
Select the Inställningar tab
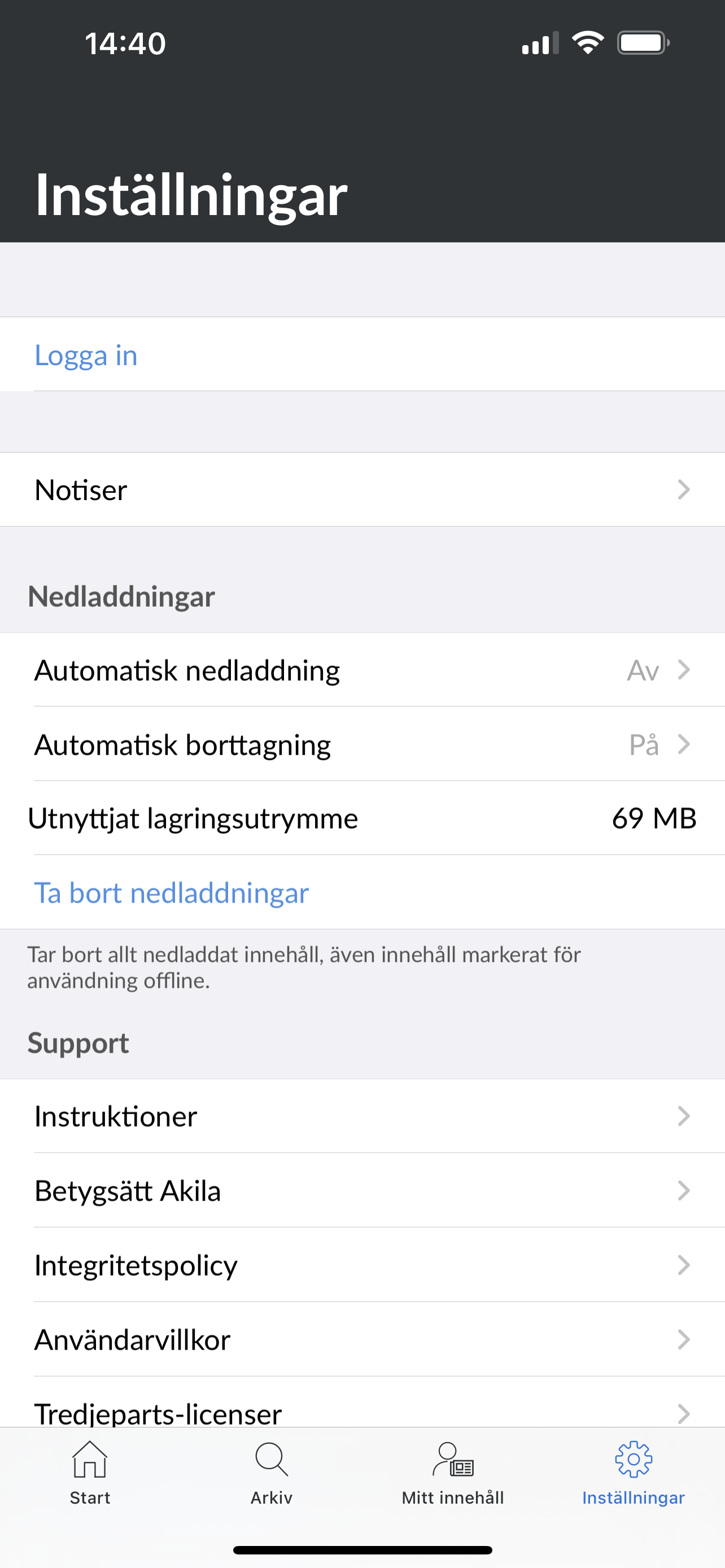coord(633,1473)
